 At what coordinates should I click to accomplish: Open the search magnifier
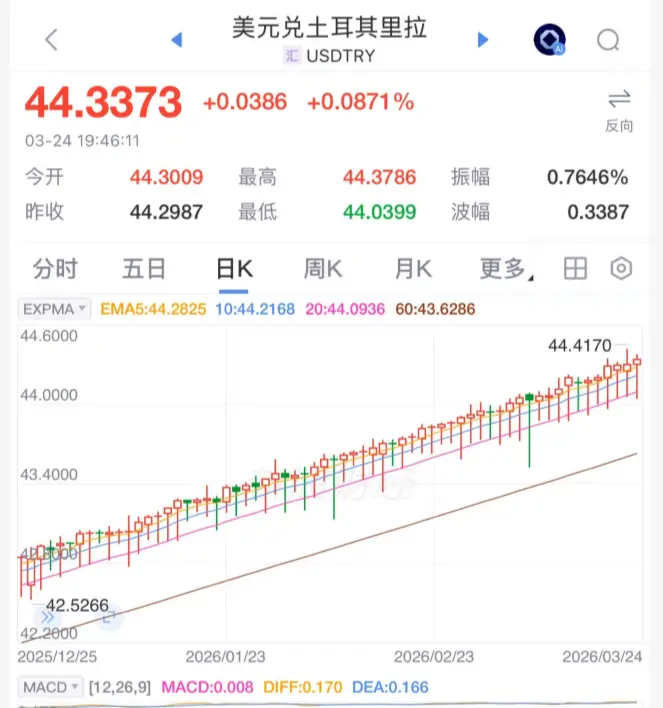click(x=608, y=40)
